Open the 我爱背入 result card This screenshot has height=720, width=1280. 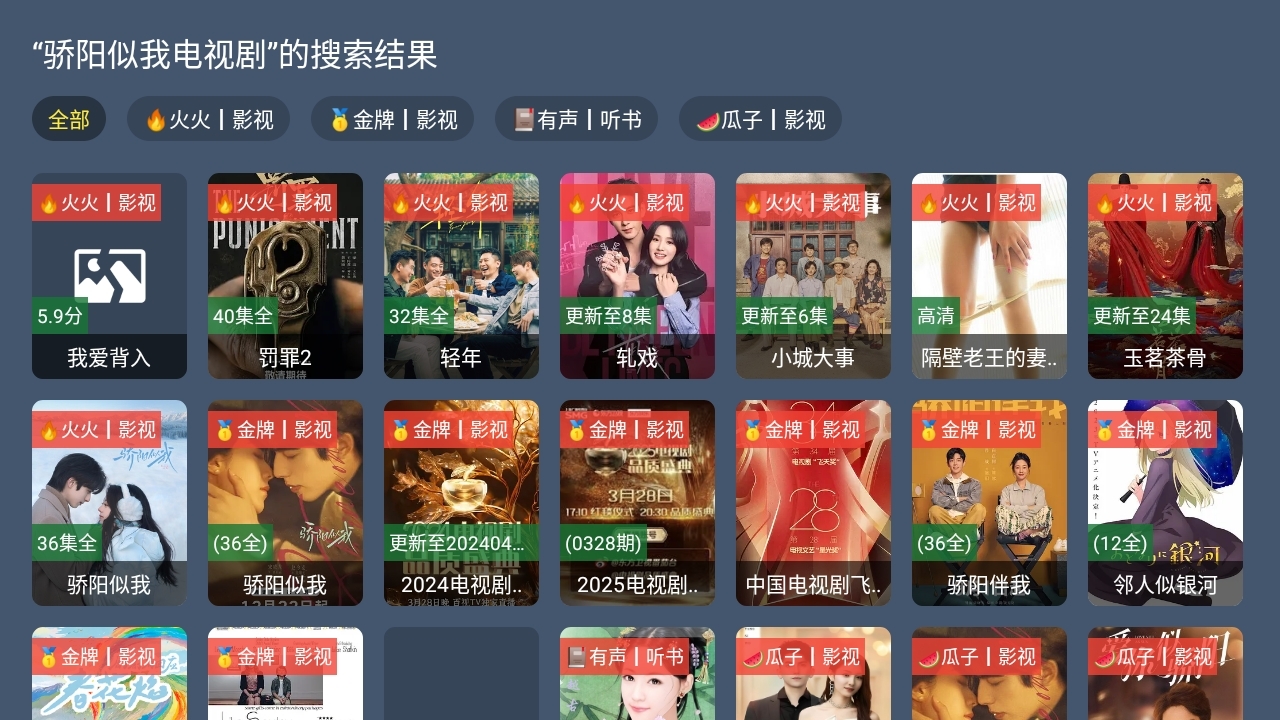pyautogui.click(x=109, y=276)
